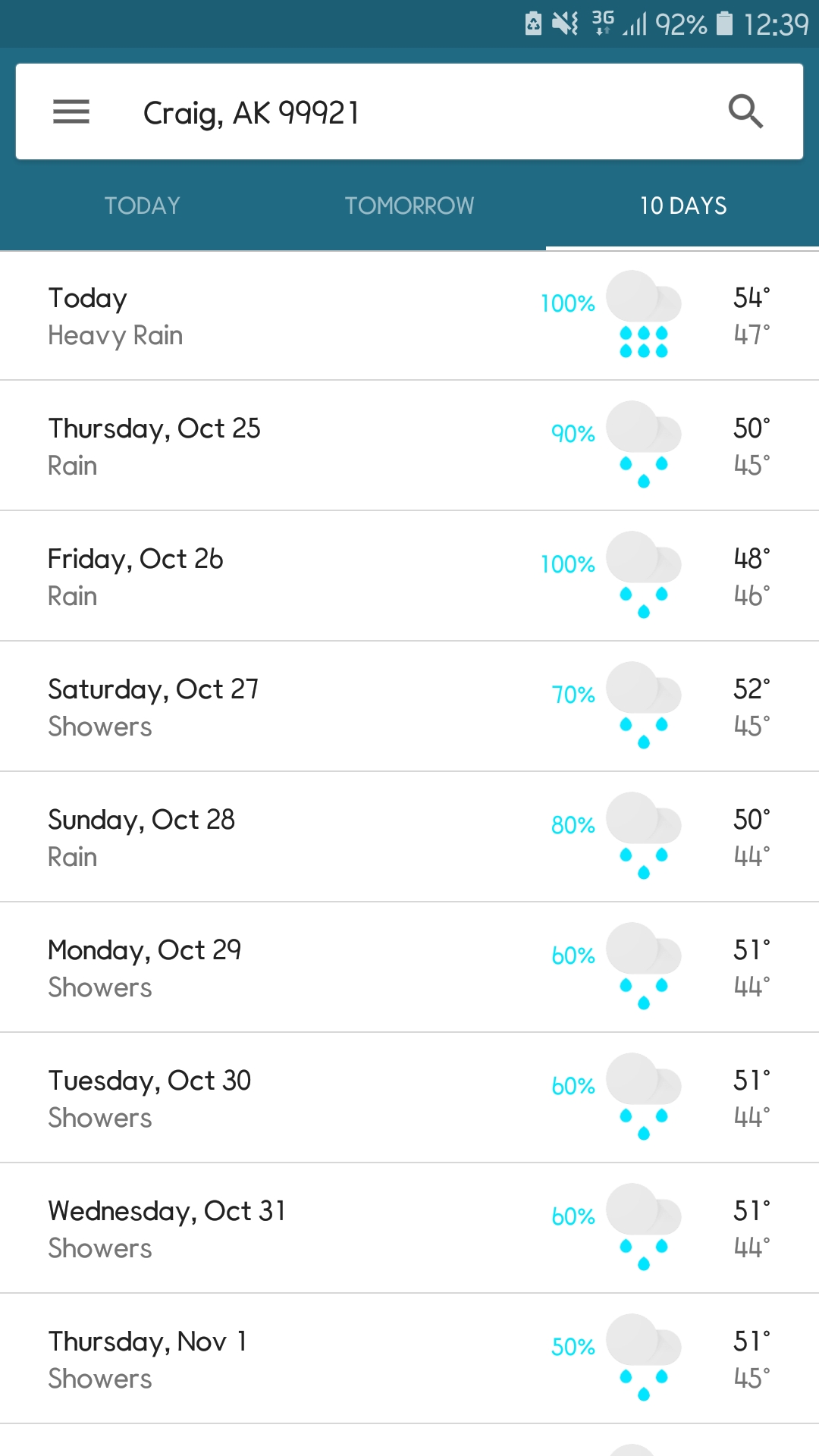
Task: Open Saturday, Oct 27 showers forecast
Action: (409, 707)
